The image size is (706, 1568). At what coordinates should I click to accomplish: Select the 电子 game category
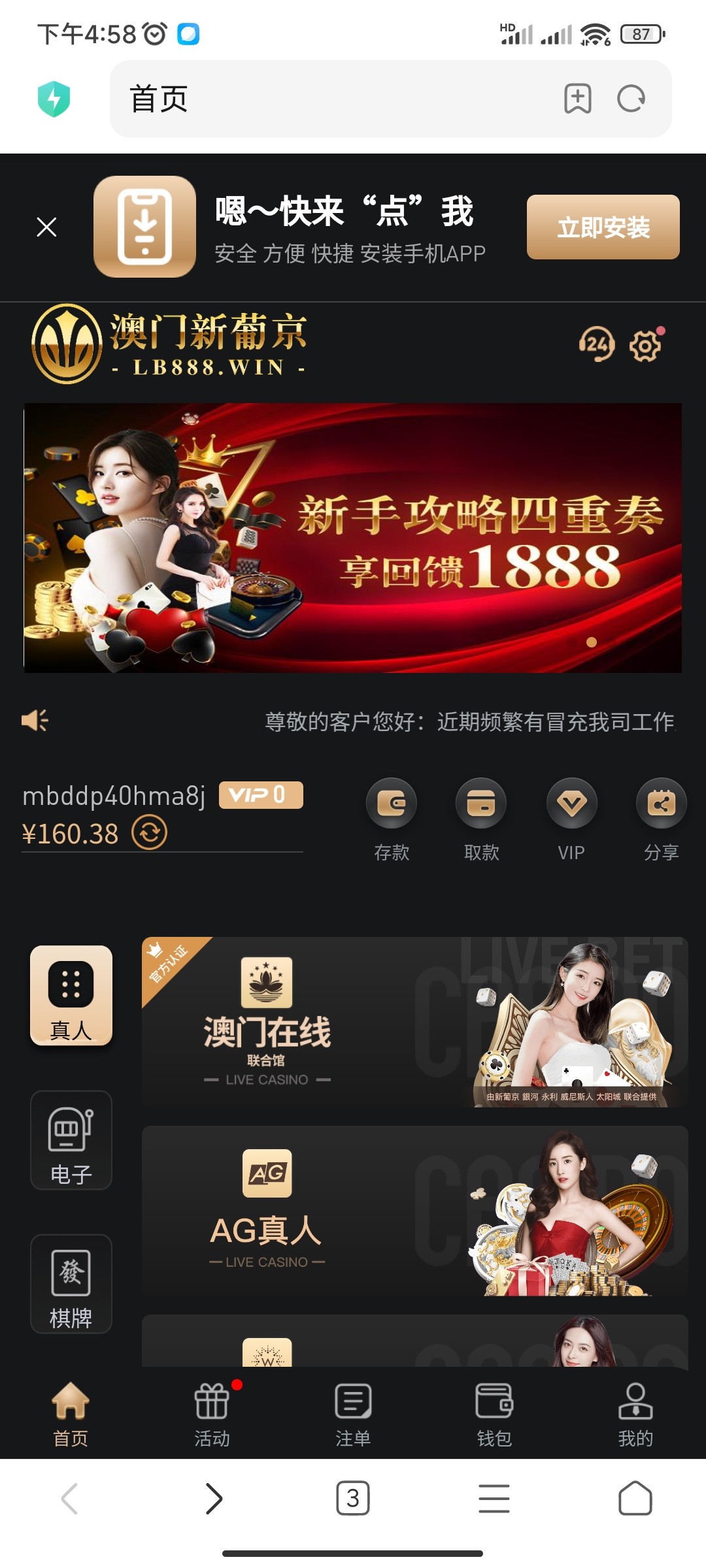71,1140
